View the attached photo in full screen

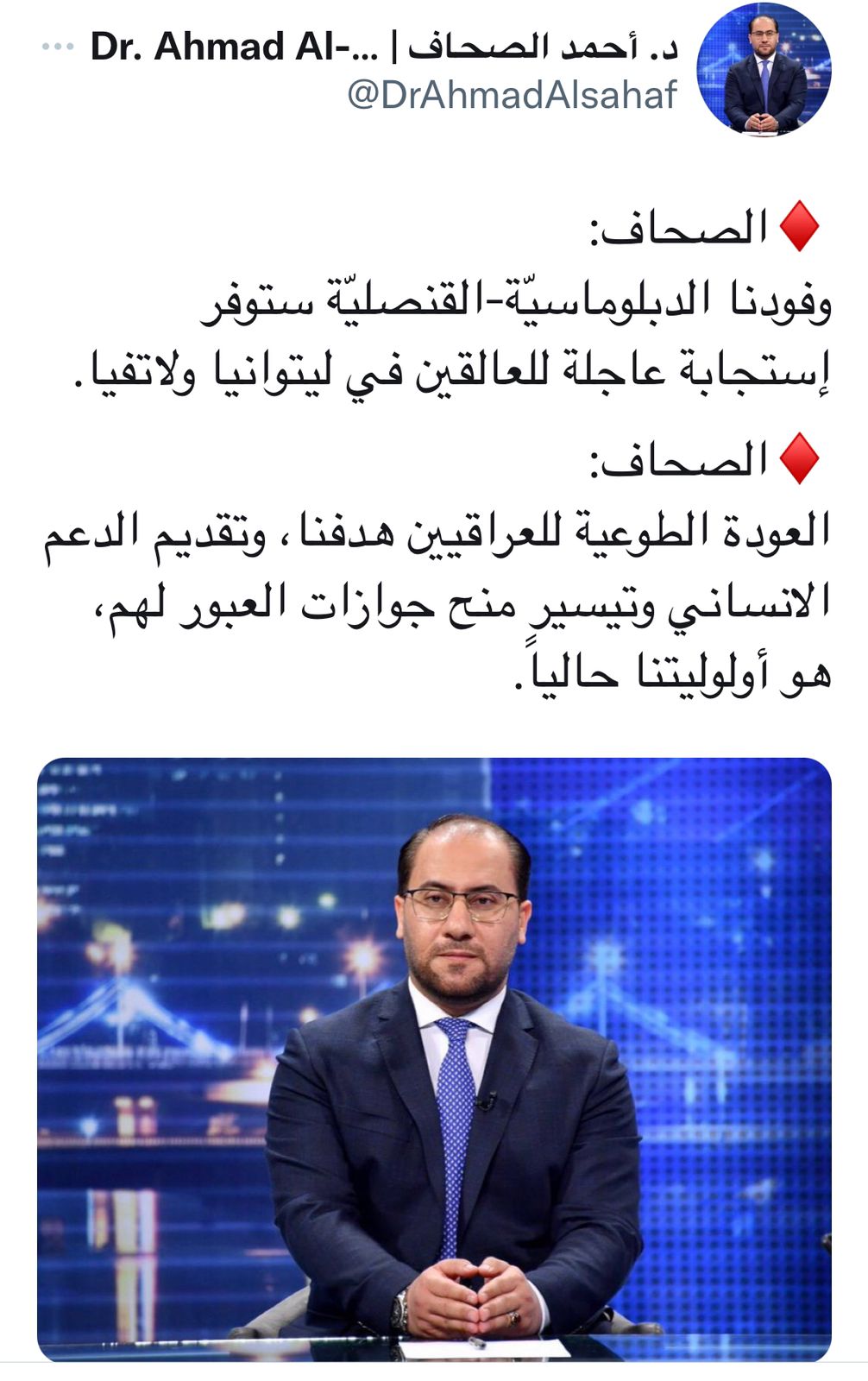(x=434, y=1059)
